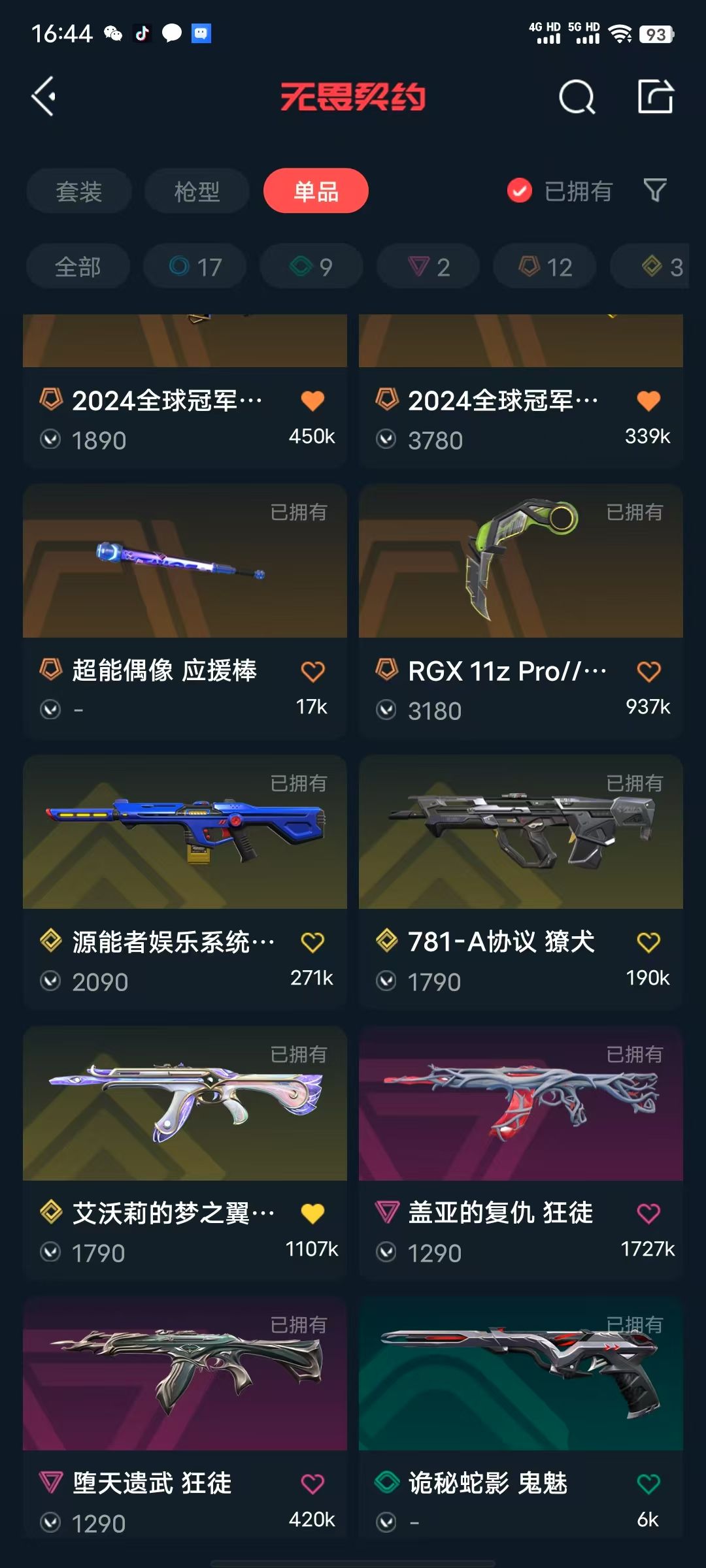Filter by the blue tier chip 17

coord(195,267)
